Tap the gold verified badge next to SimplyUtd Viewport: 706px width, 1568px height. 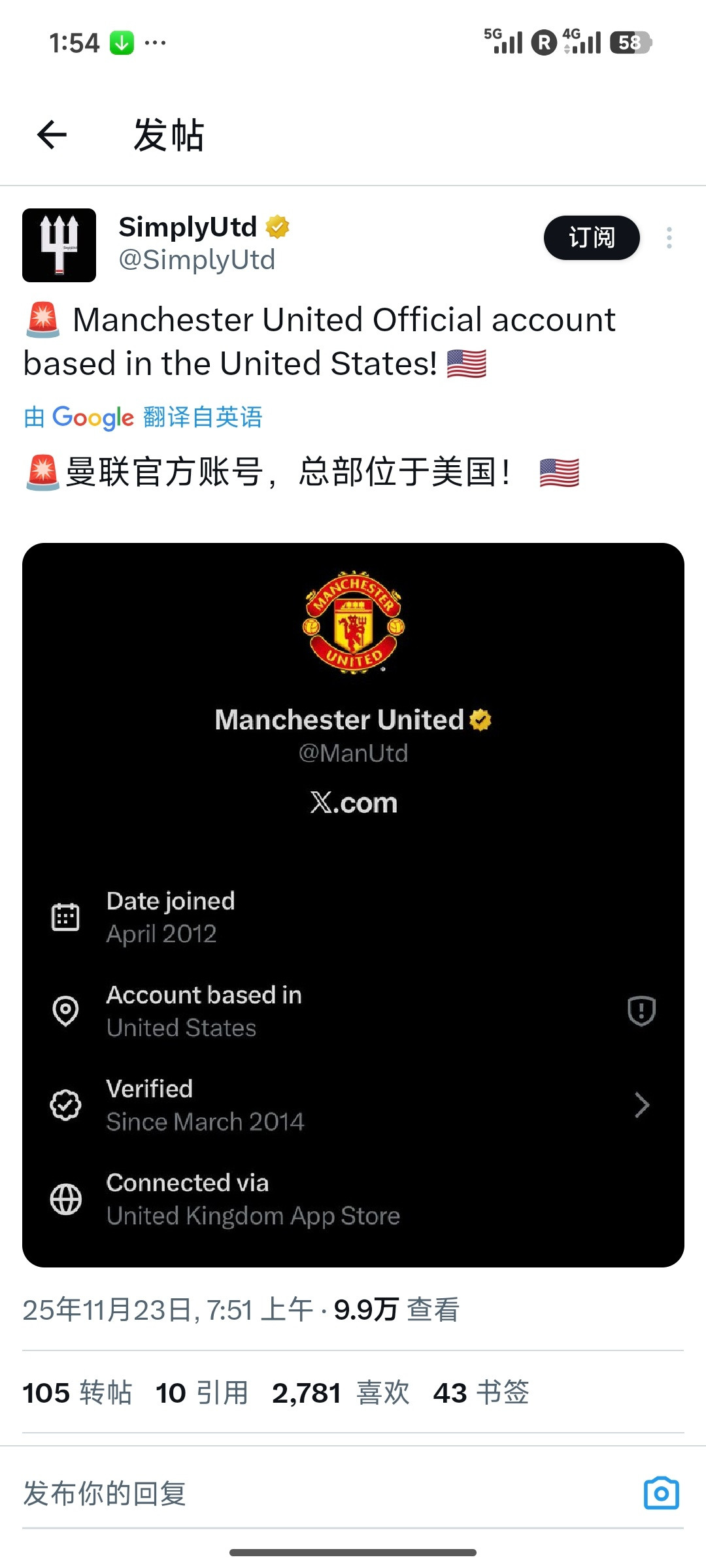(277, 227)
